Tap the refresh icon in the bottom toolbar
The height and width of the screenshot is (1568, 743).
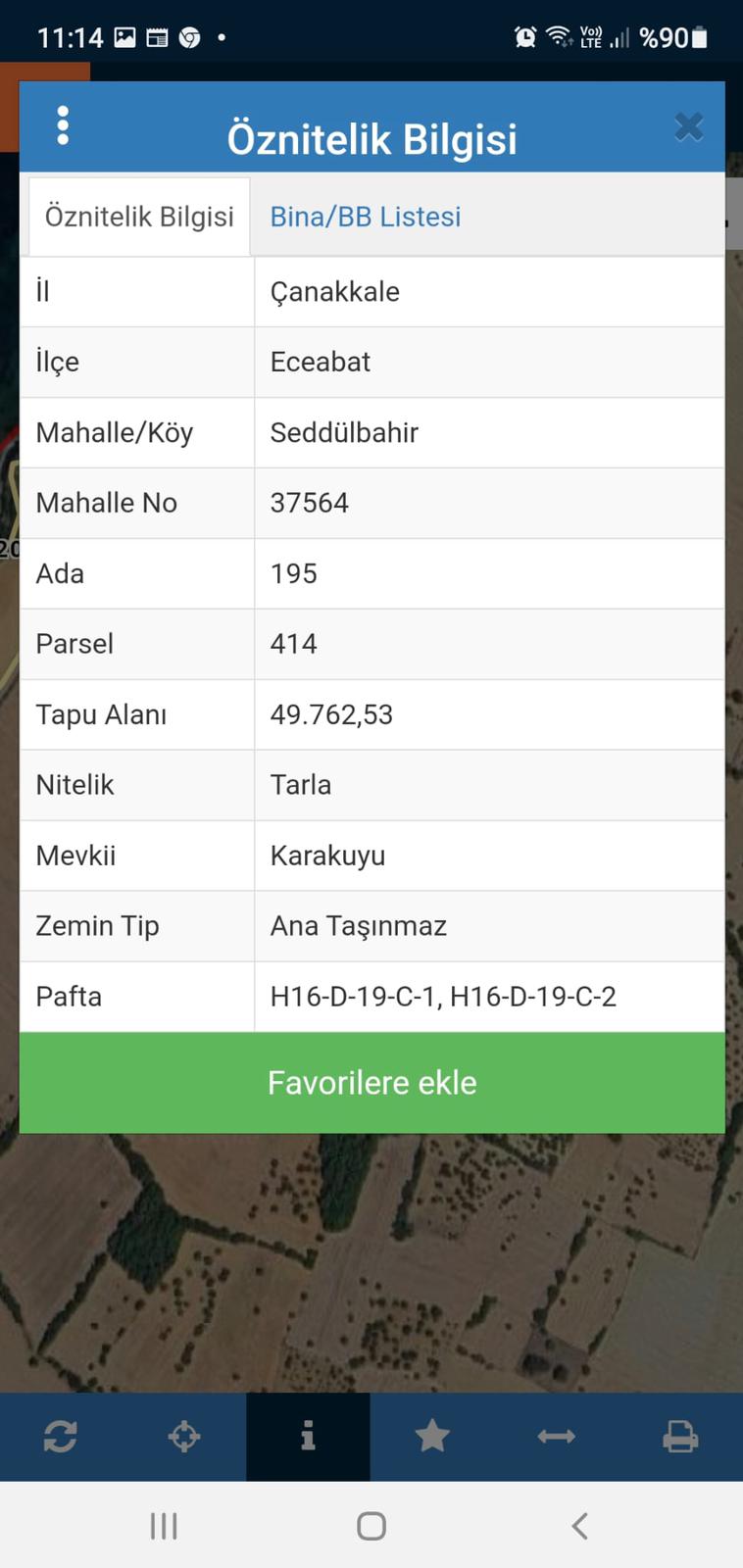click(61, 1437)
